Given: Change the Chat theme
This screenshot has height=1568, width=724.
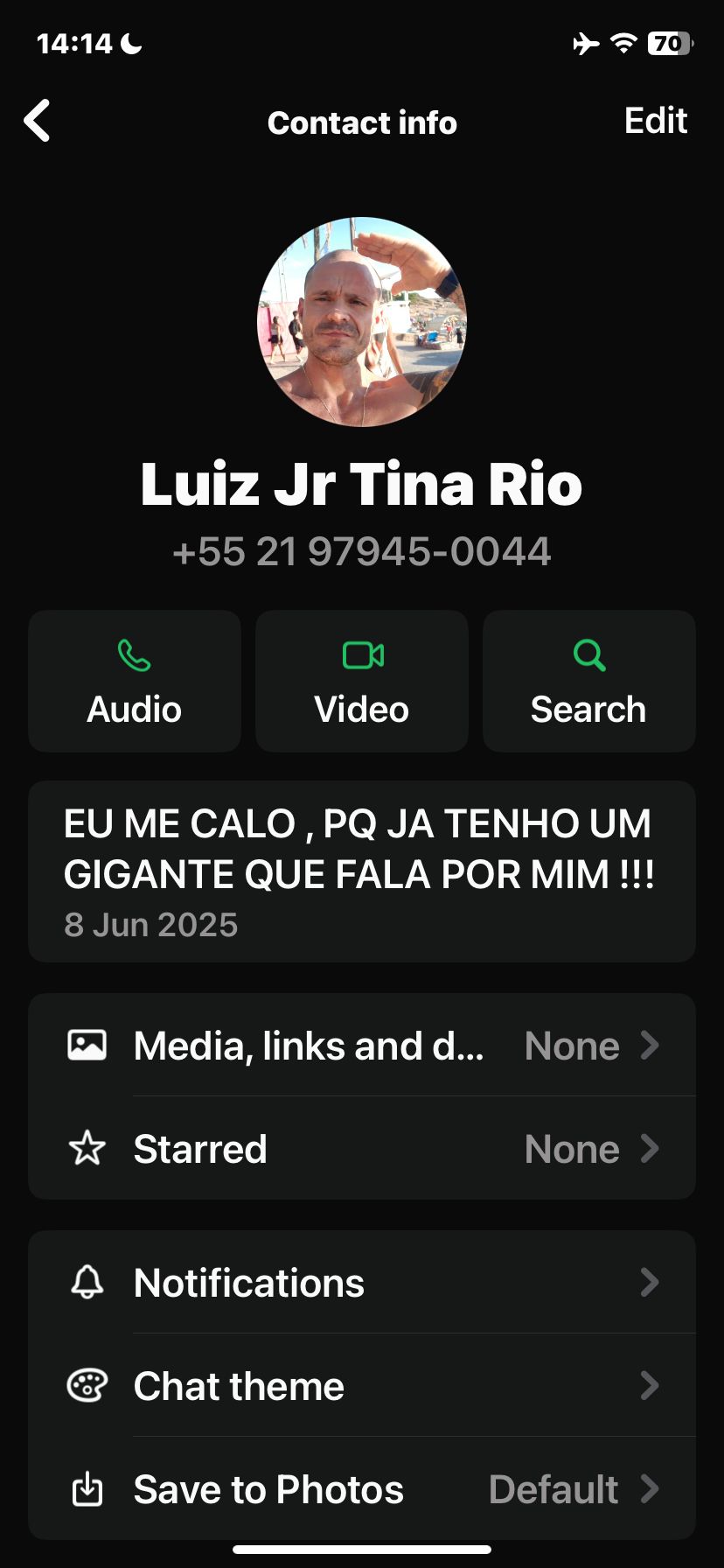Looking at the screenshot, I should point(362,1386).
